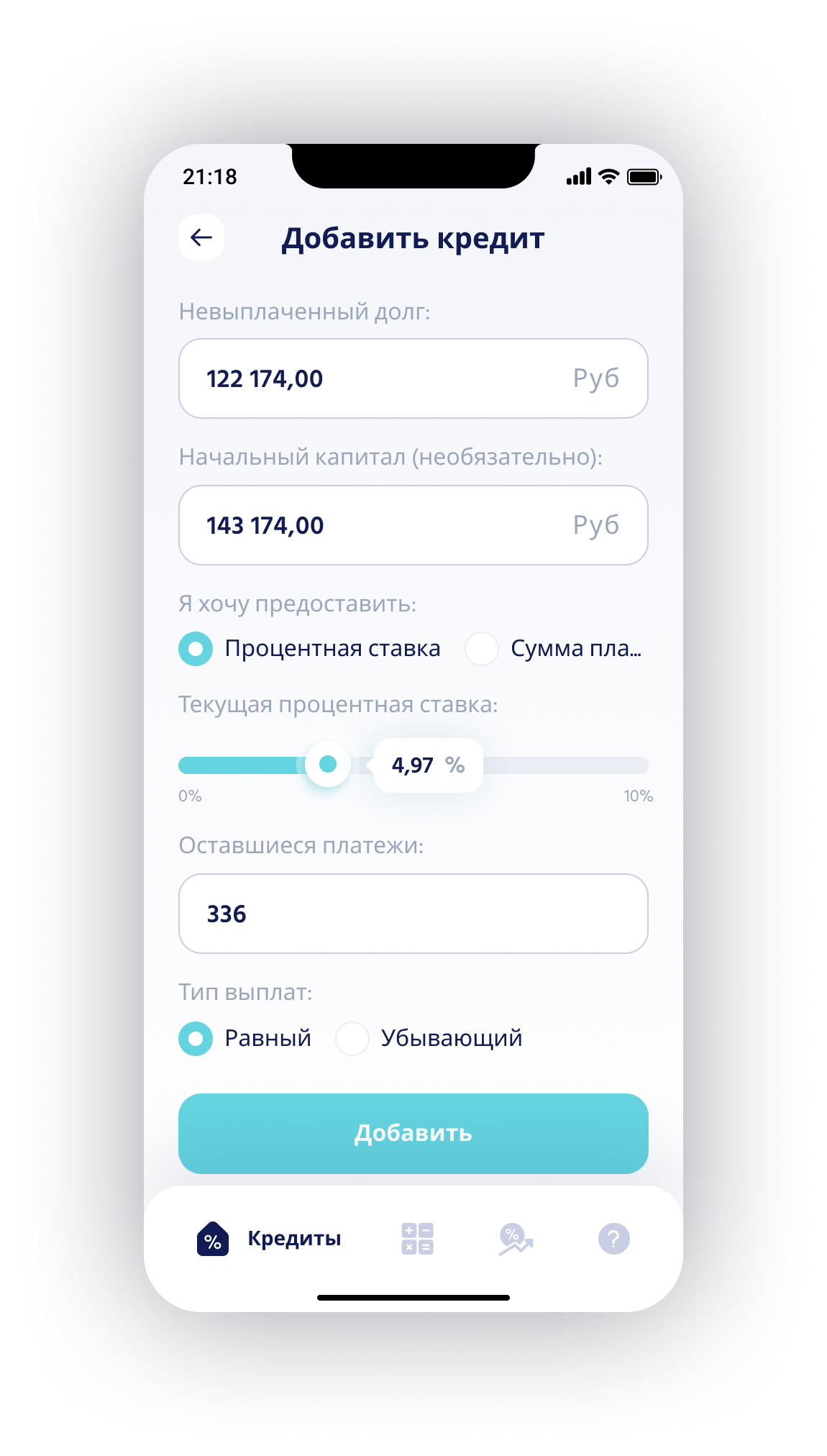Open the help question mark tab
Viewport: 827px width, 1456px height.
613,1239
